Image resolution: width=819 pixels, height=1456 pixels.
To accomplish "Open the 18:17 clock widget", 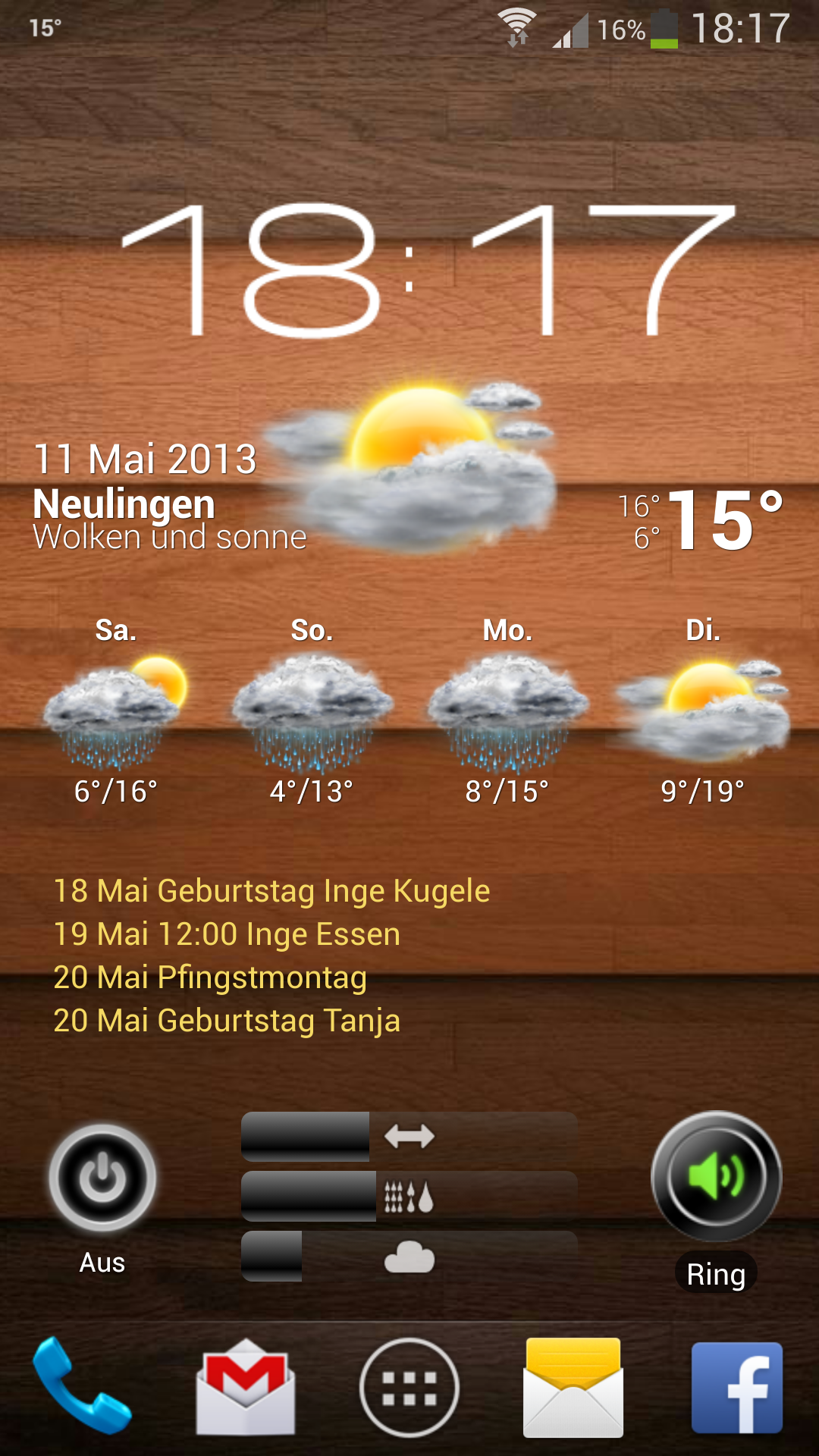I will pyautogui.click(x=429, y=270).
